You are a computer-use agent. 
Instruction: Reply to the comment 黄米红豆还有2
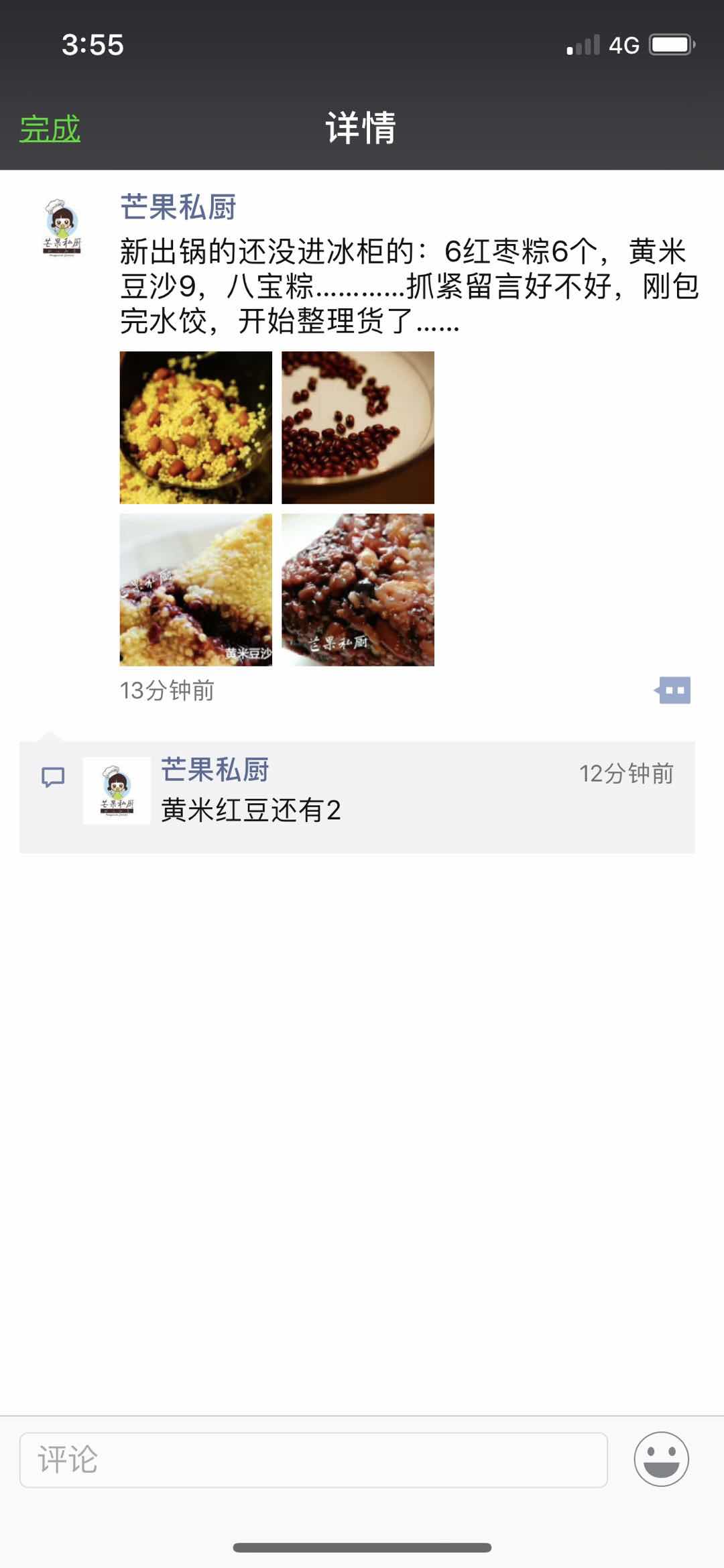(251, 810)
